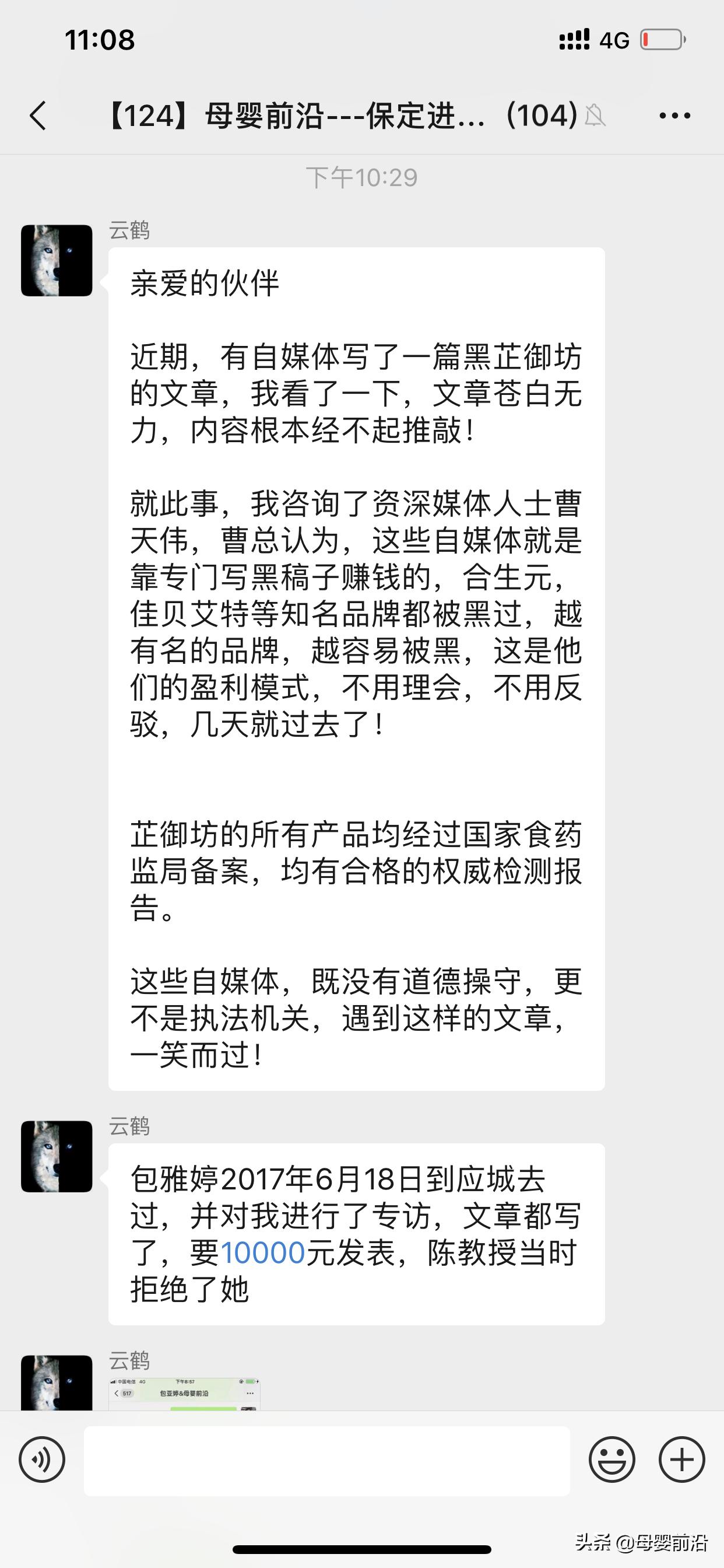Open the group chat info menu
The width and height of the screenshot is (724, 1568).
(674, 116)
